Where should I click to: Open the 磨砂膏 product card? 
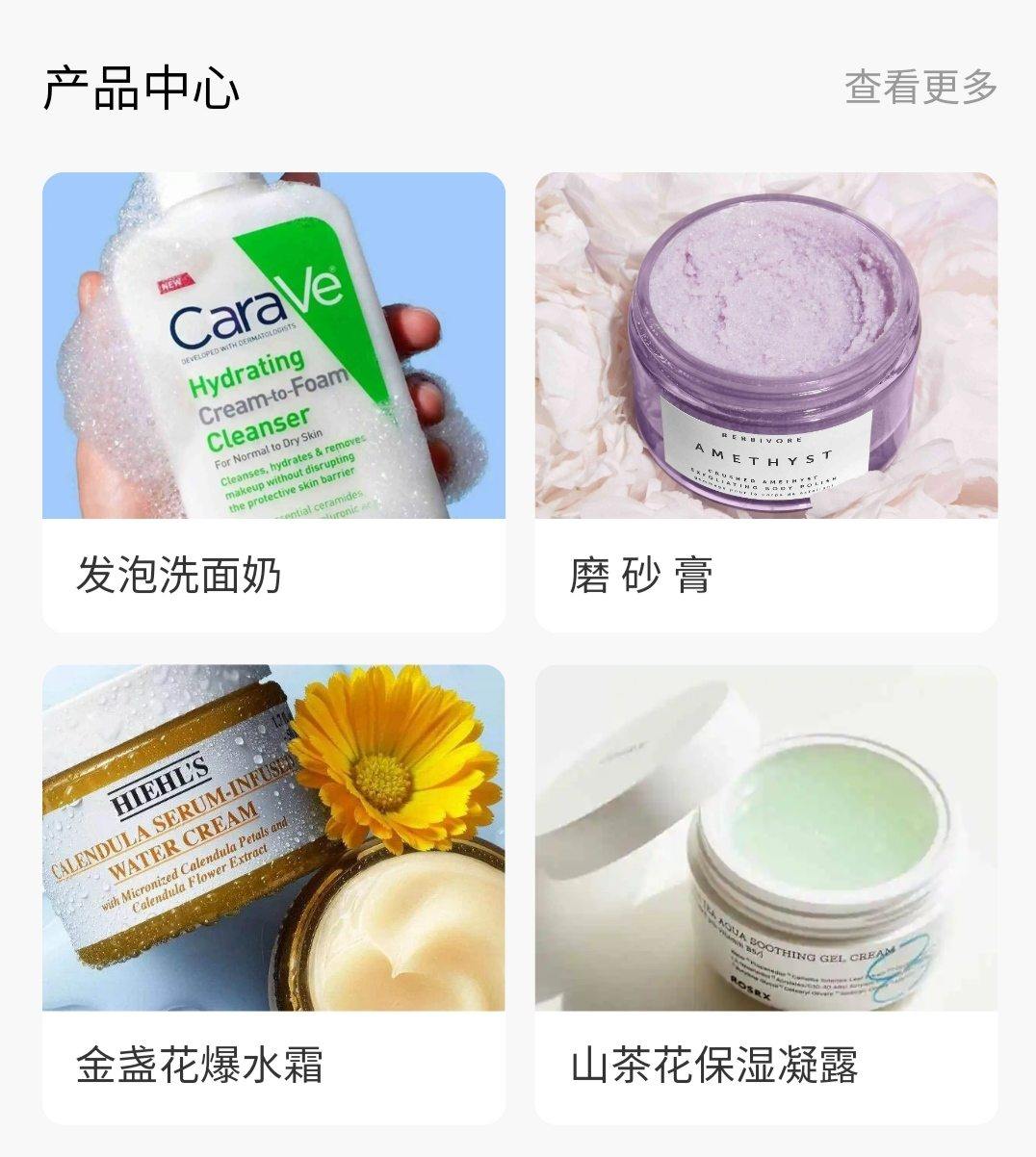coord(765,401)
